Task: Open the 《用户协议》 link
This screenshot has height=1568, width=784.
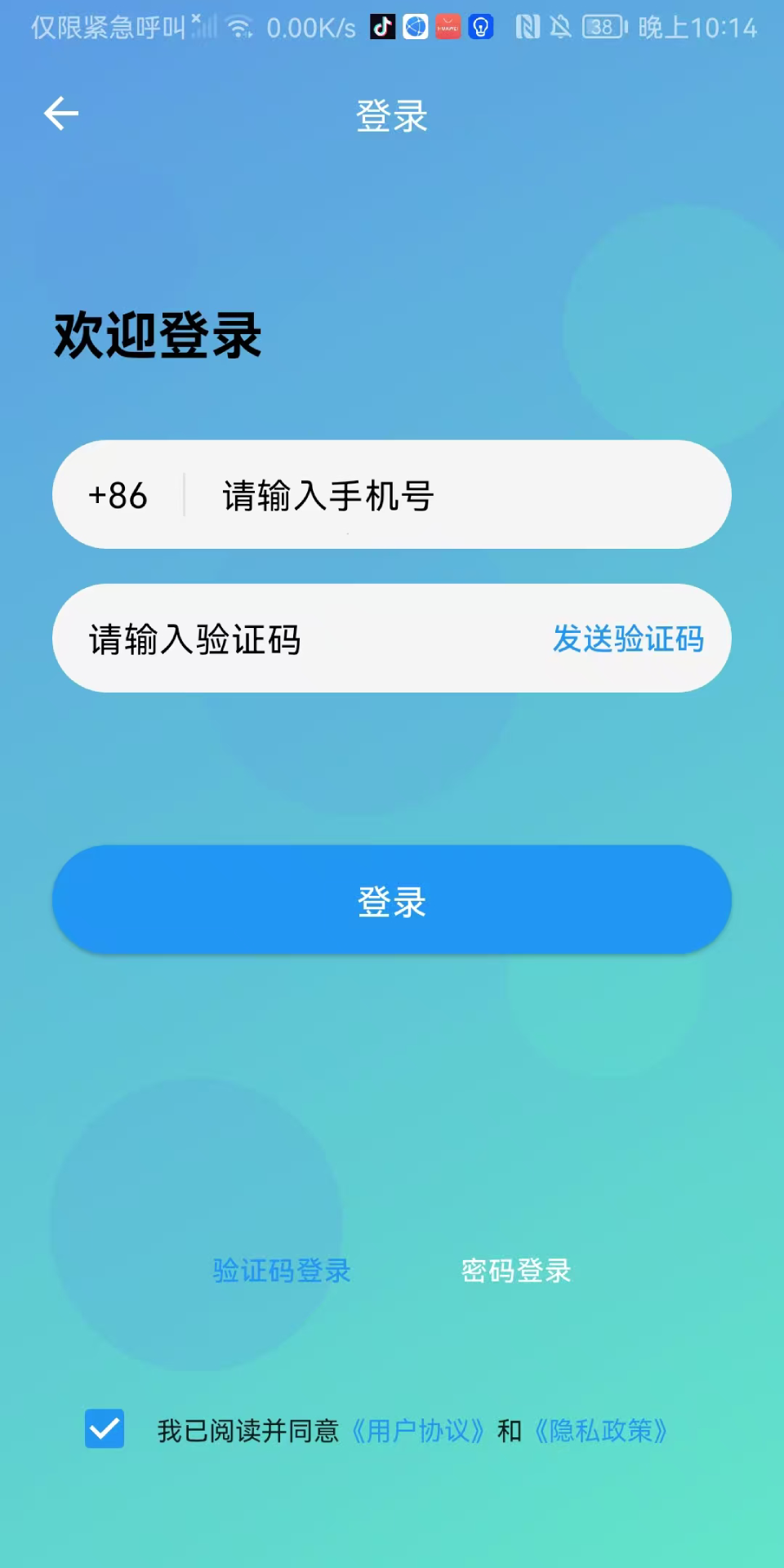Action: tap(418, 1431)
